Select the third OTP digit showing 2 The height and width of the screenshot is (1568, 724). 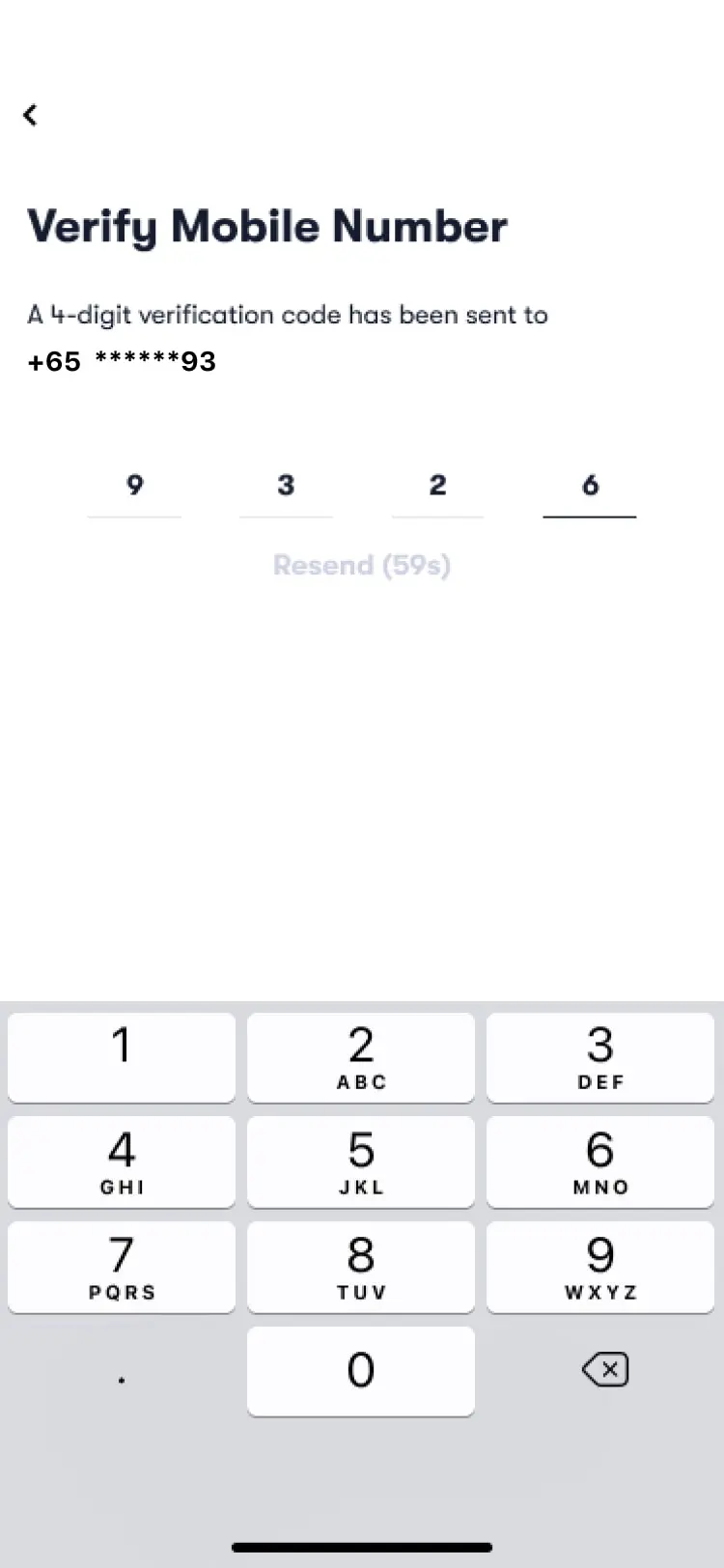click(x=437, y=488)
